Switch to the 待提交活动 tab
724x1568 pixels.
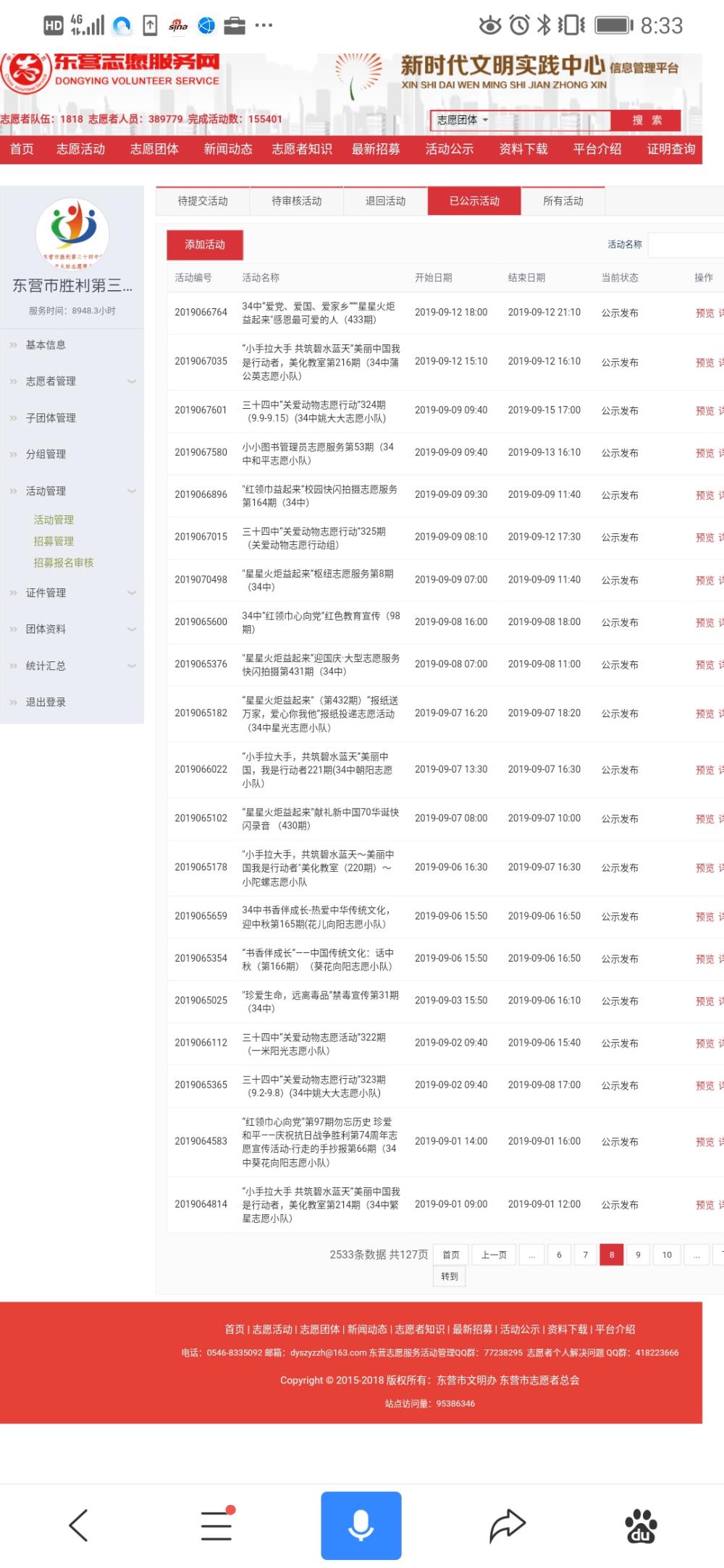pyautogui.click(x=203, y=201)
